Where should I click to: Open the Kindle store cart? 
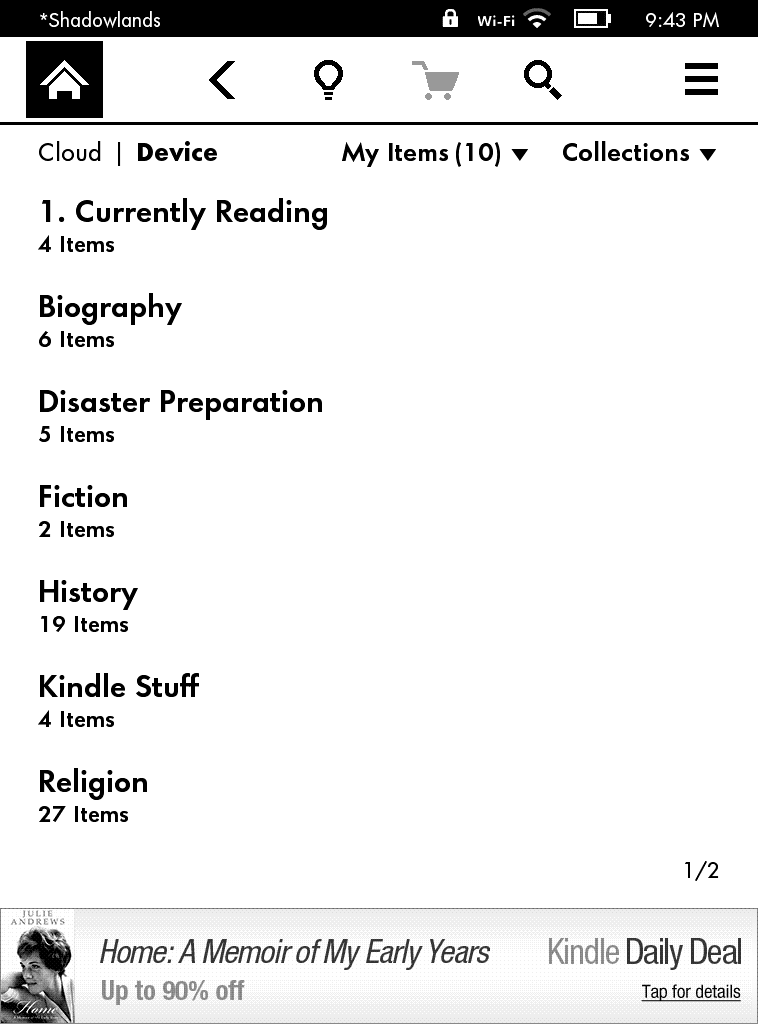(435, 80)
